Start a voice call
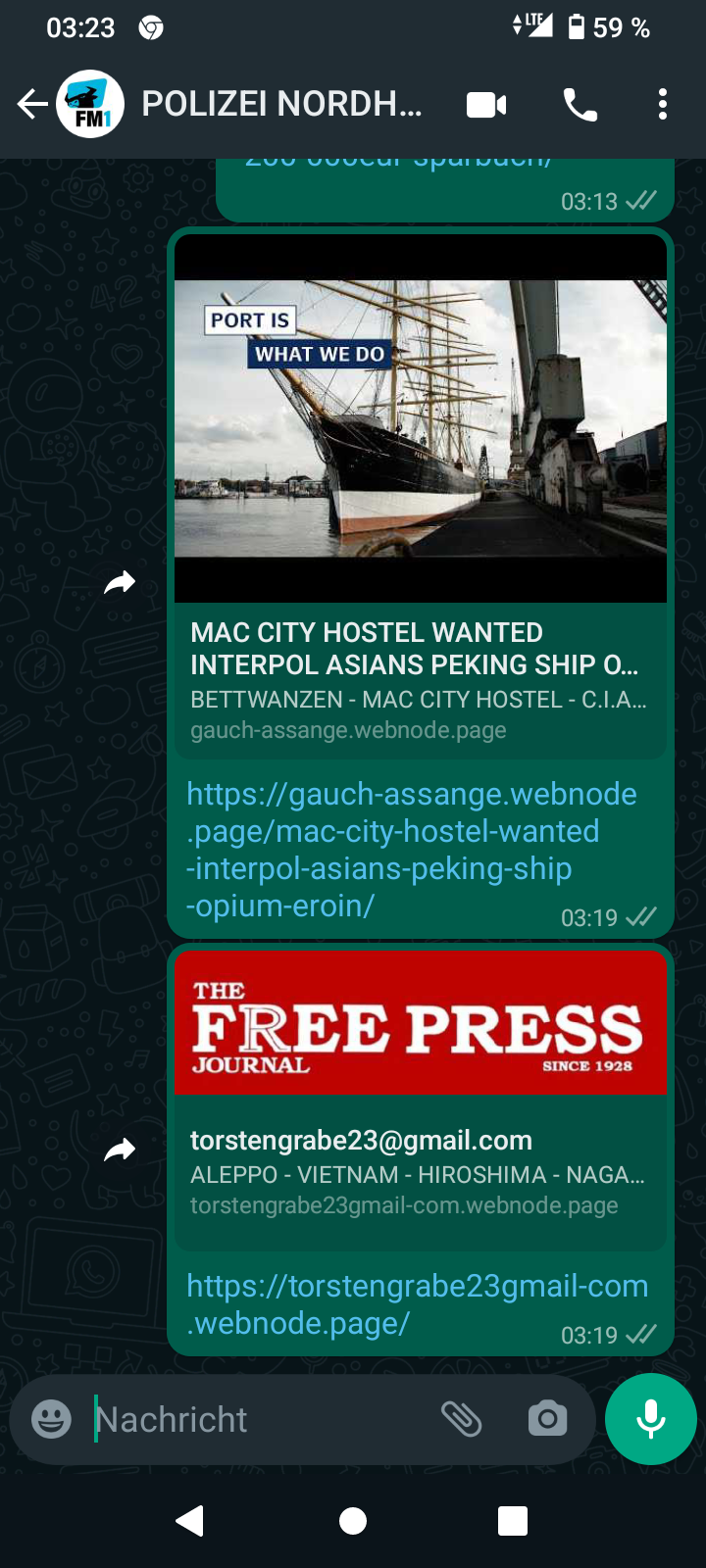The height and width of the screenshot is (1568, 706). pos(580,104)
